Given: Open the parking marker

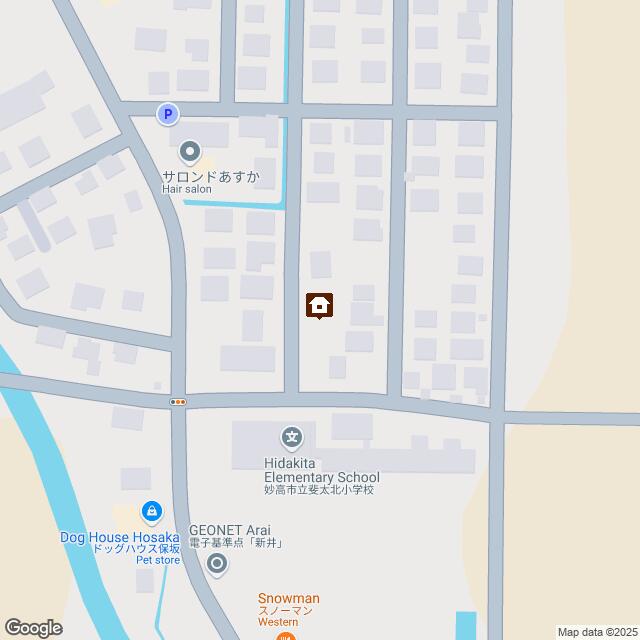Looking at the screenshot, I should pos(168,115).
